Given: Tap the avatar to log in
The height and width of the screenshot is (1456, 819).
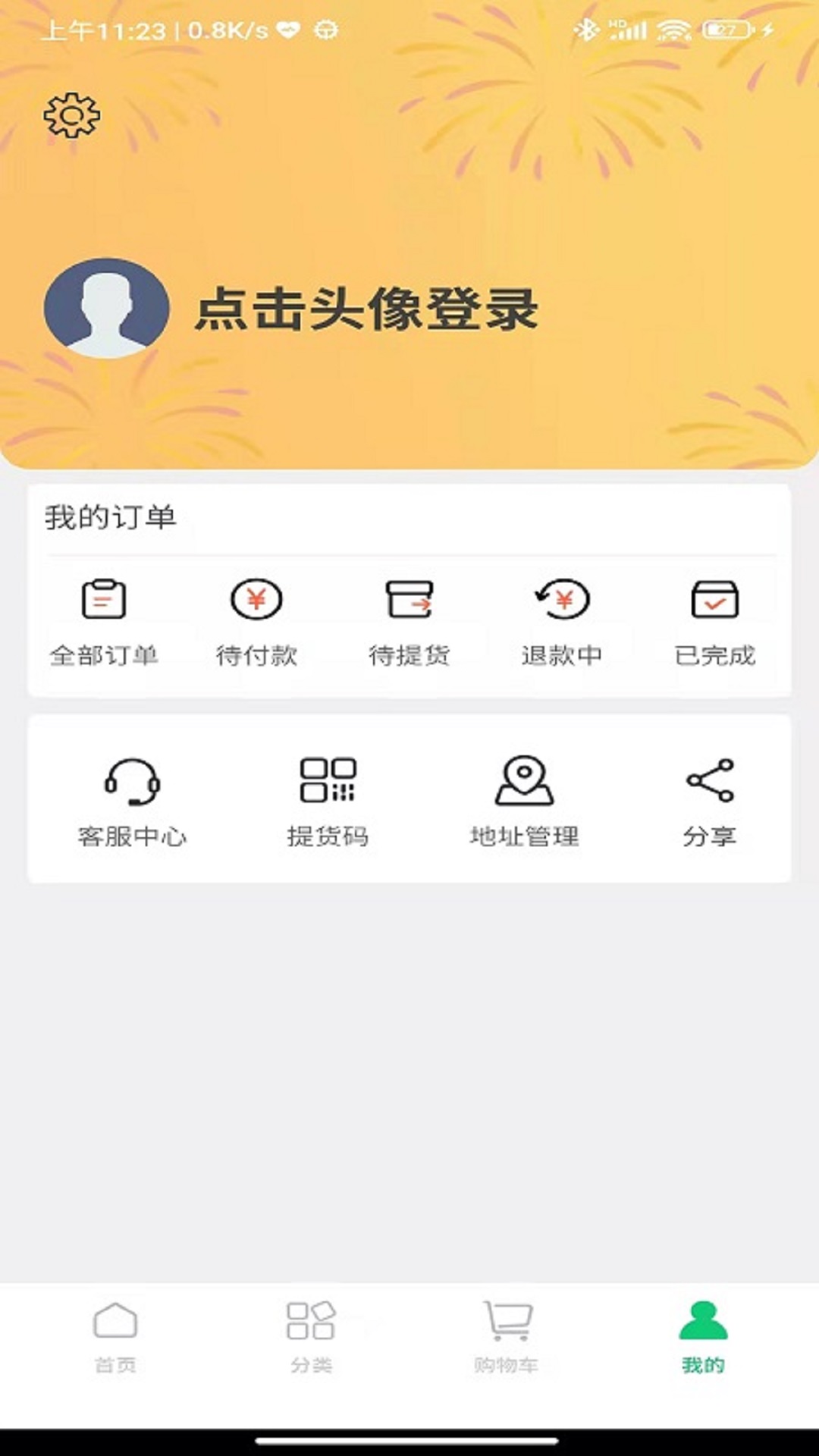Looking at the screenshot, I should (106, 308).
